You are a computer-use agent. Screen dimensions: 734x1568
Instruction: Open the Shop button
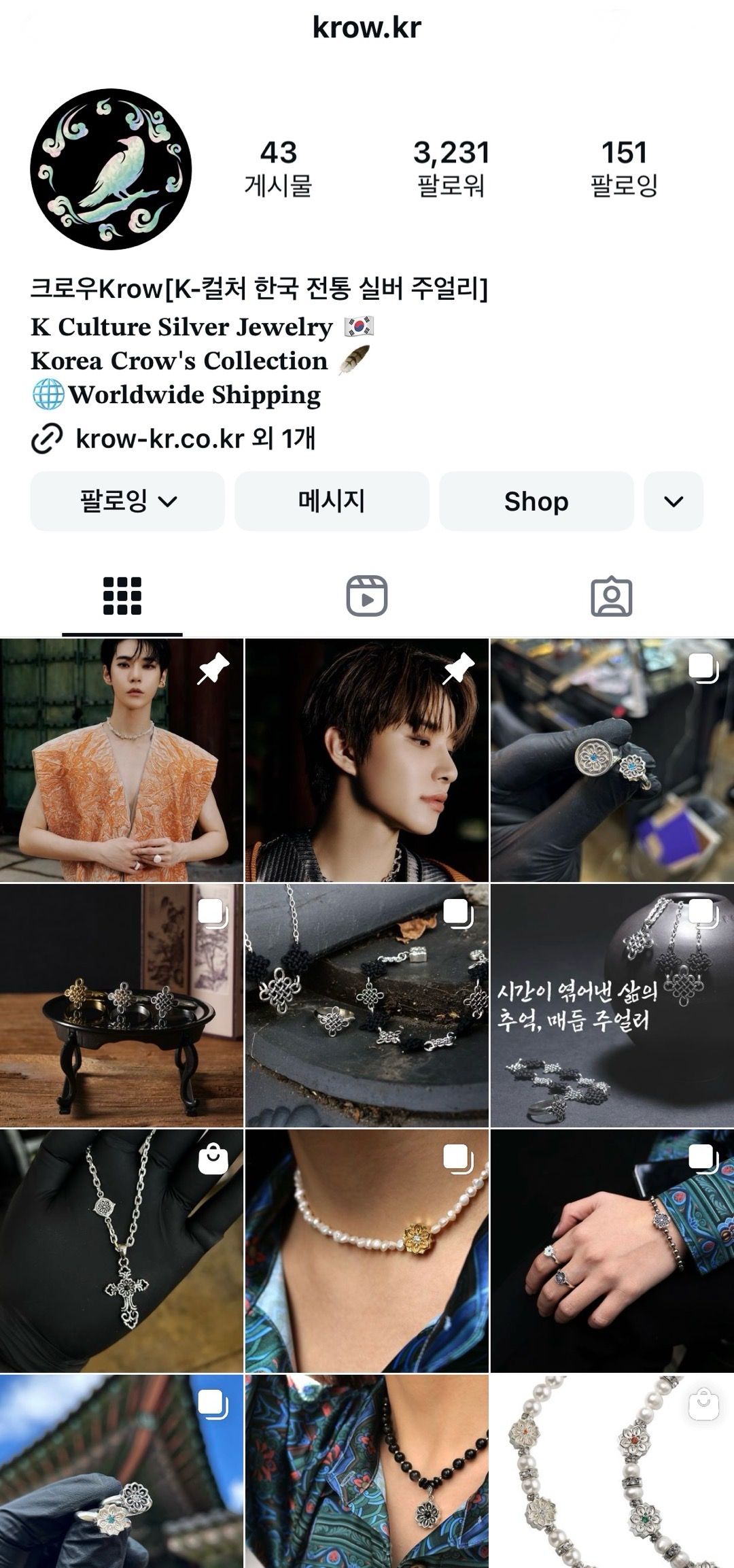[x=536, y=501]
